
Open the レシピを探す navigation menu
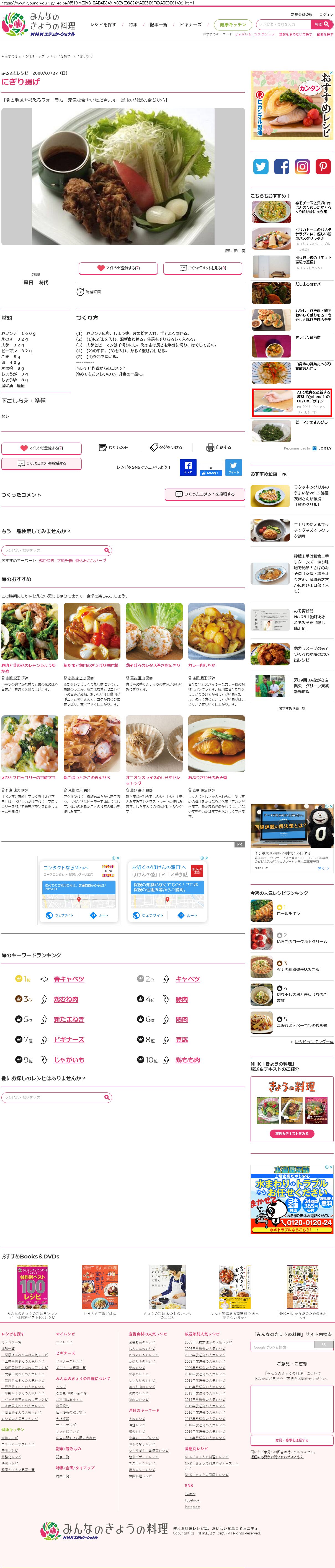click(x=103, y=25)
